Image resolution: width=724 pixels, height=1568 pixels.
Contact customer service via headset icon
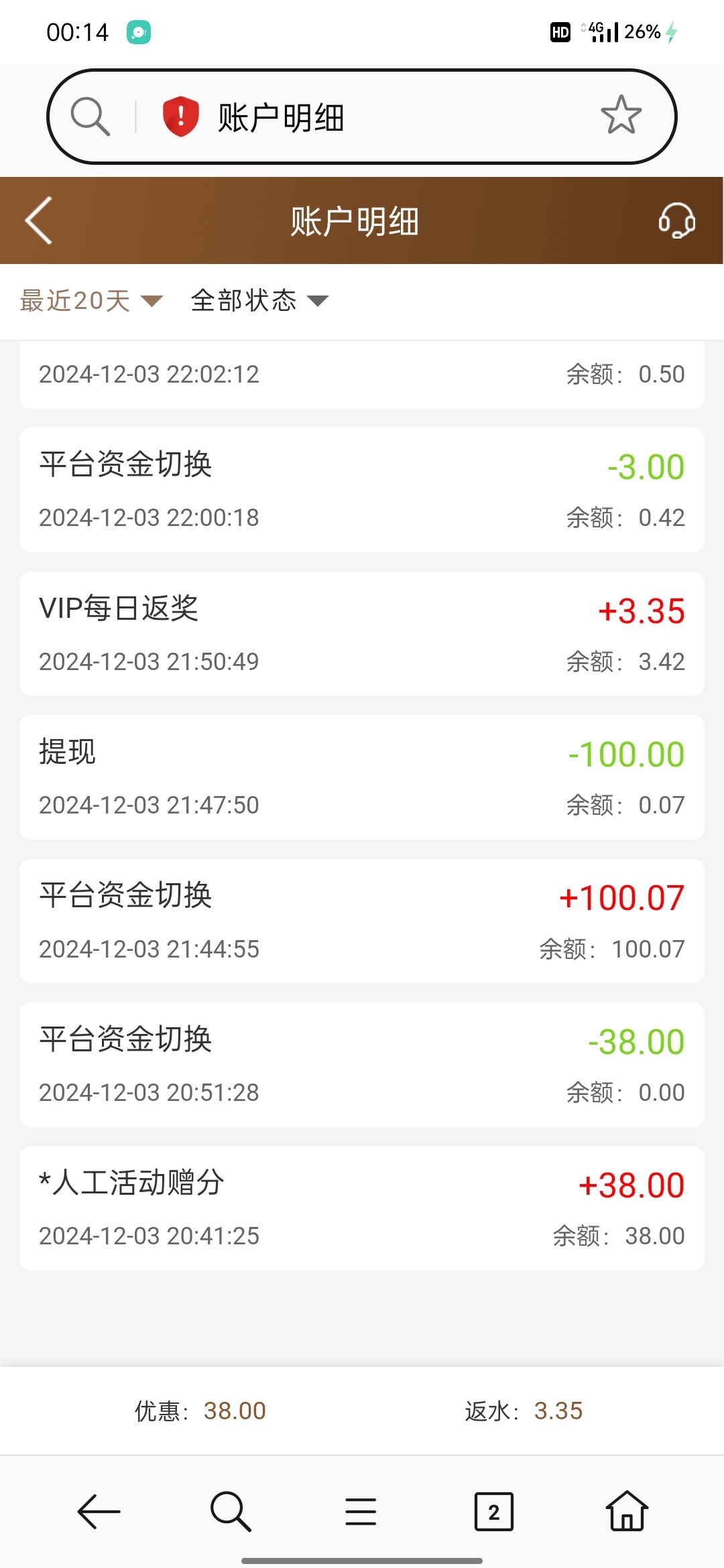click(676, 220)
